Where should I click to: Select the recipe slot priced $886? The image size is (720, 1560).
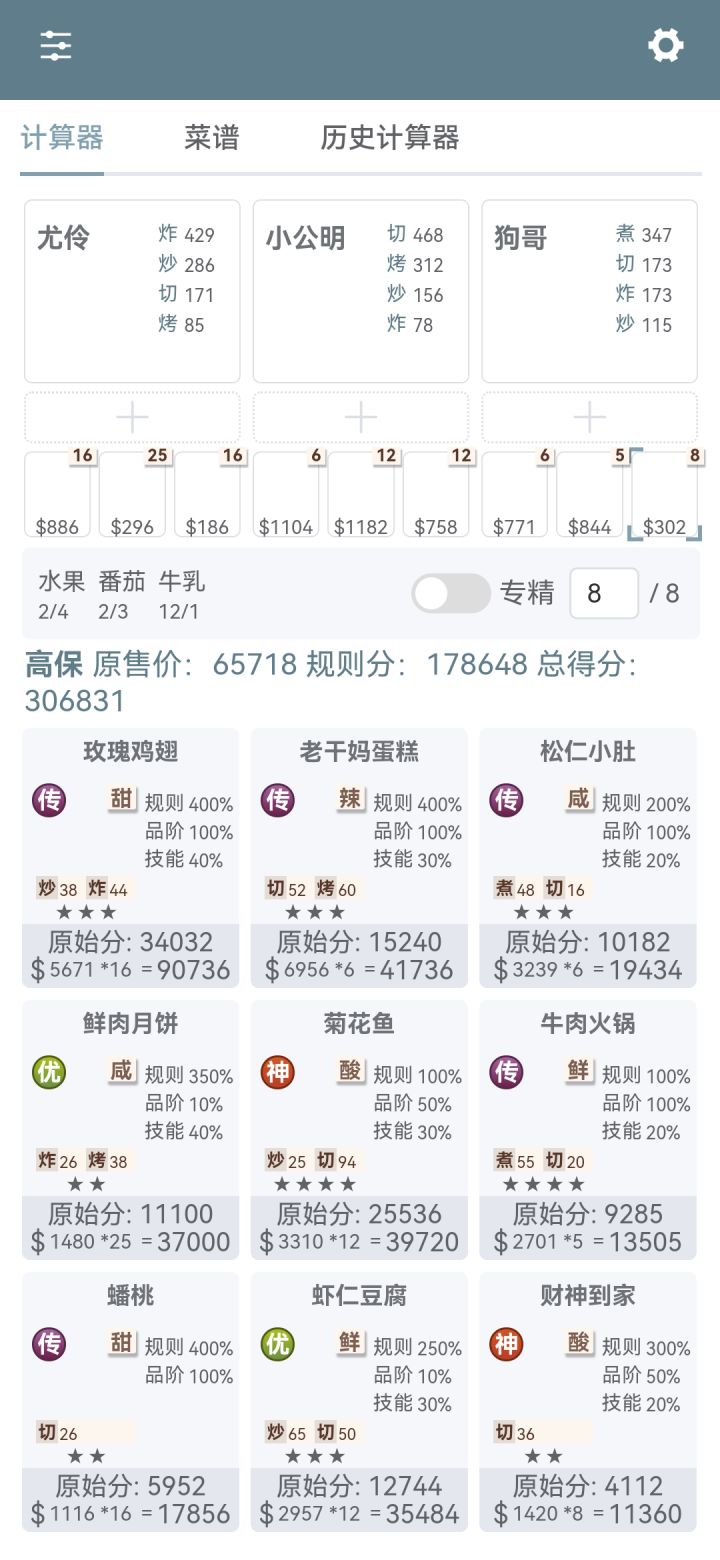[x=57, y=495]
